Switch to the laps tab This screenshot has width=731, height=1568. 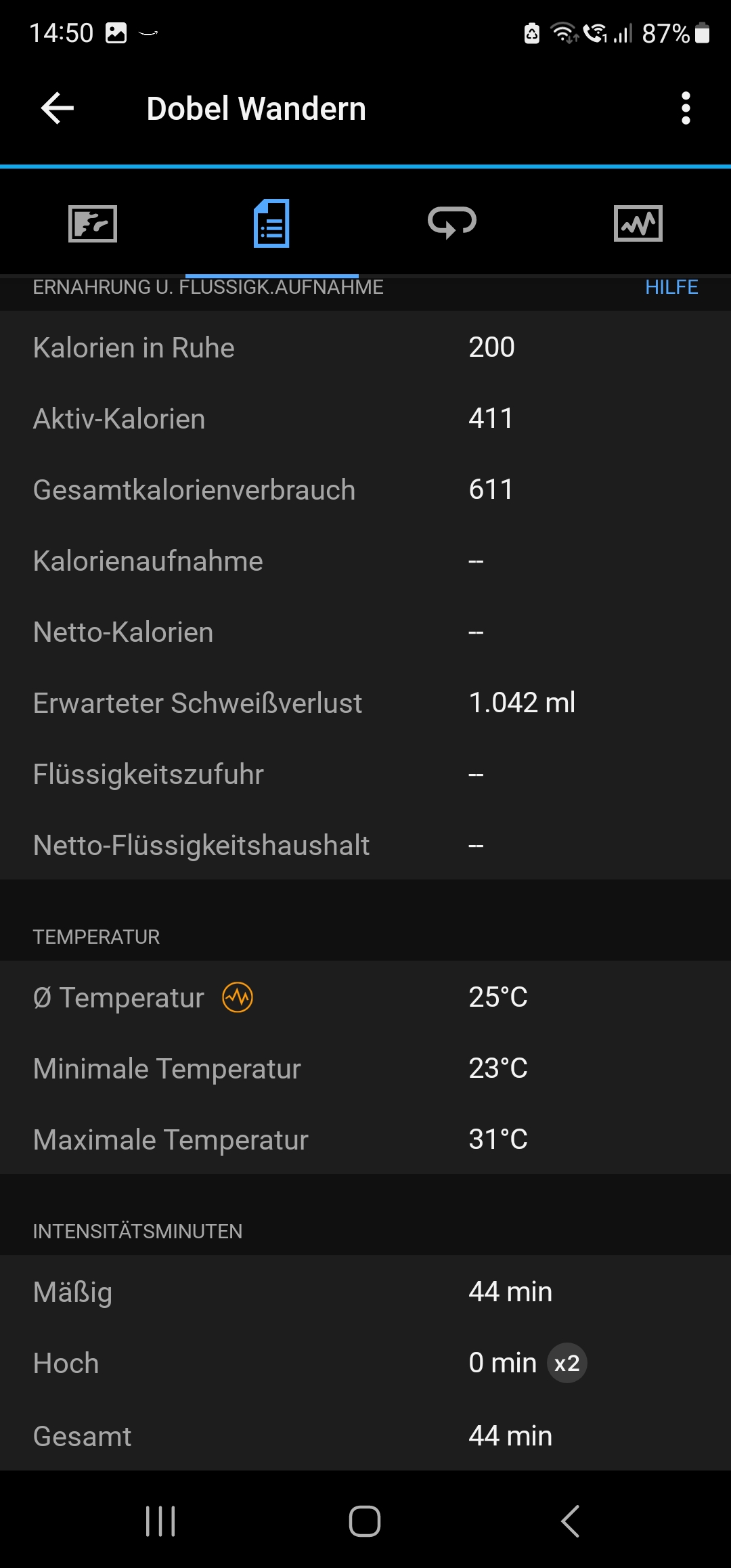452,223
